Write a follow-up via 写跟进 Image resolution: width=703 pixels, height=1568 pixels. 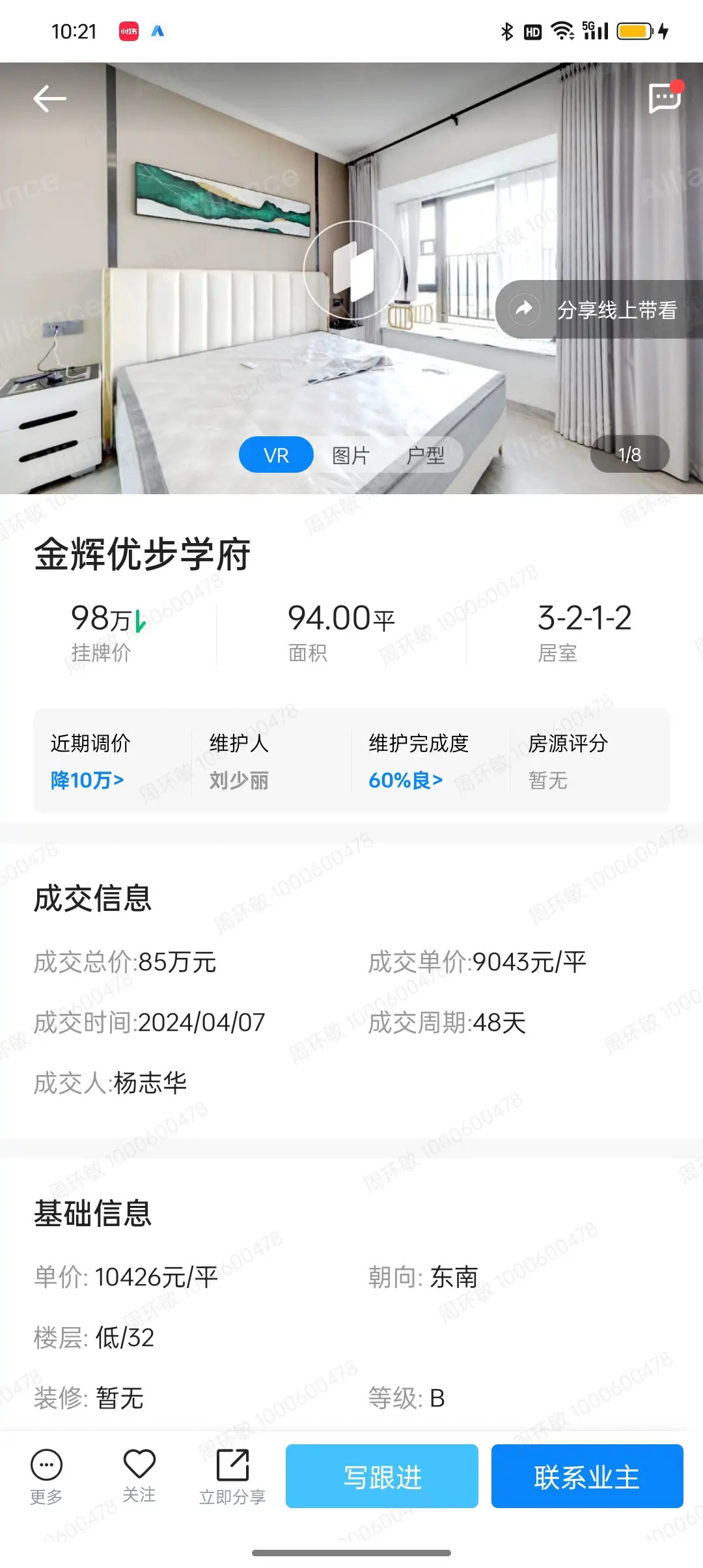(382, 1477)
